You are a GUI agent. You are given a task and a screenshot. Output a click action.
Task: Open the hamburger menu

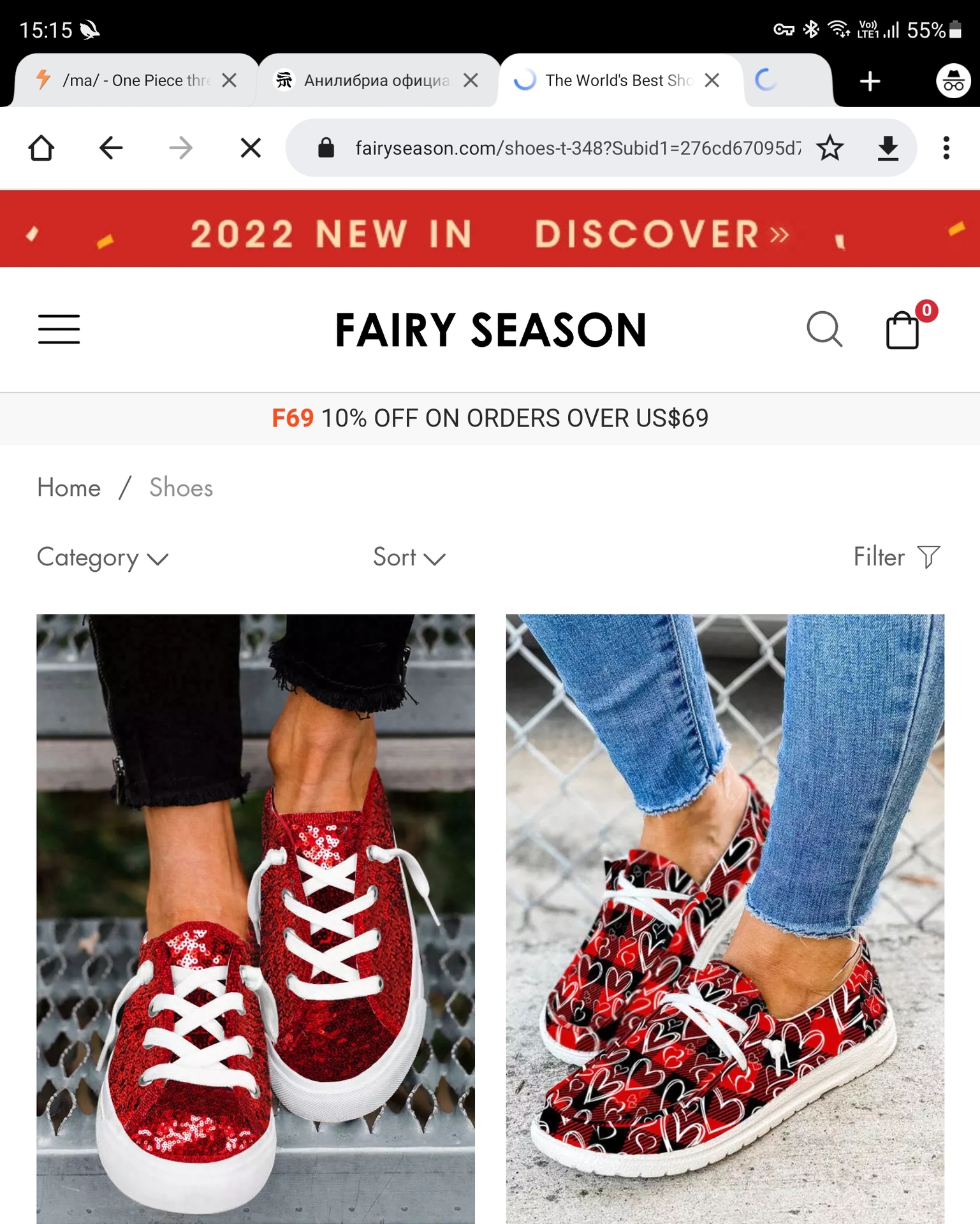(x=59, y=329)
